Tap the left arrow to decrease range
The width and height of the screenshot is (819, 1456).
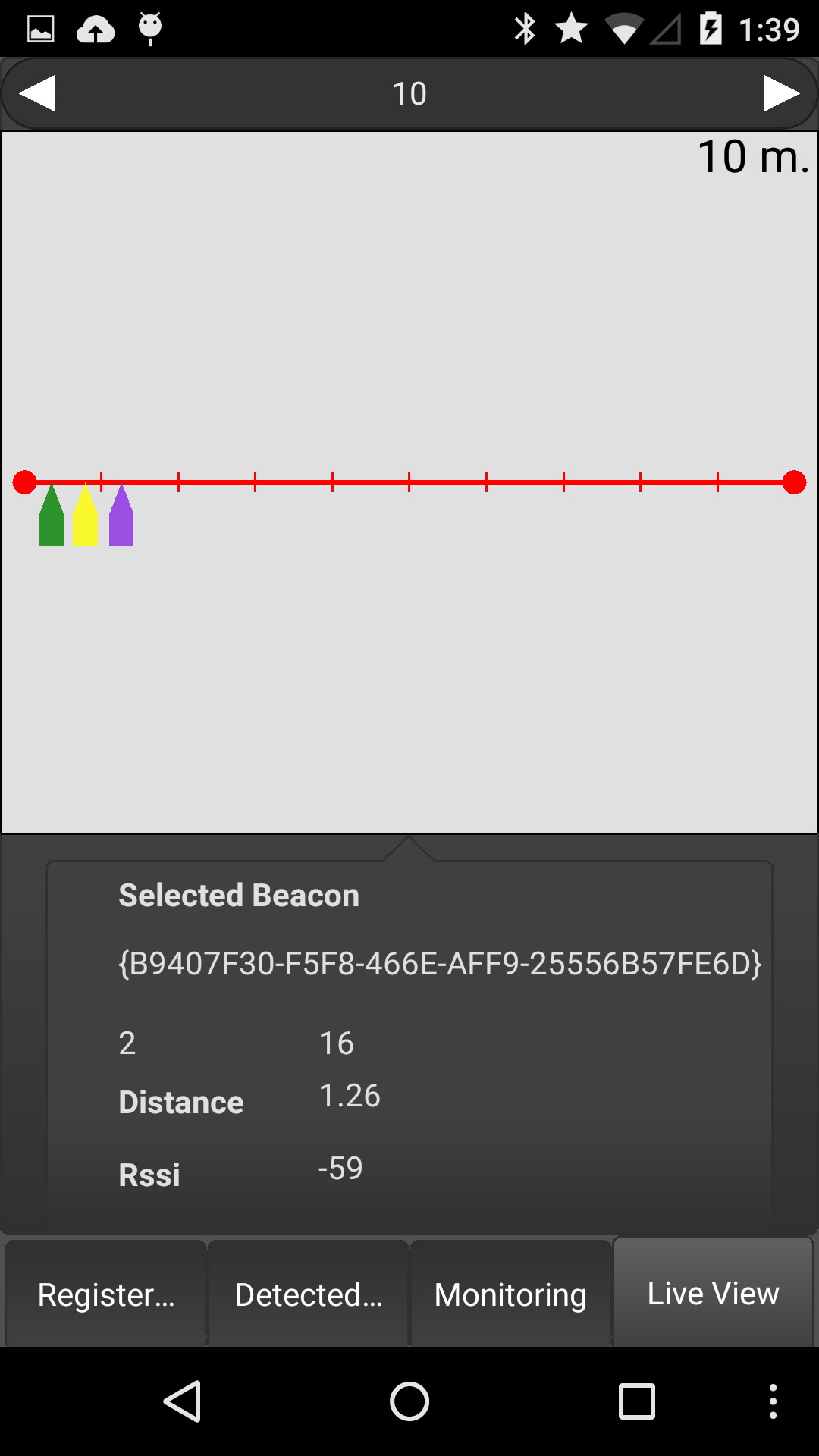click(x=37, y=93)
